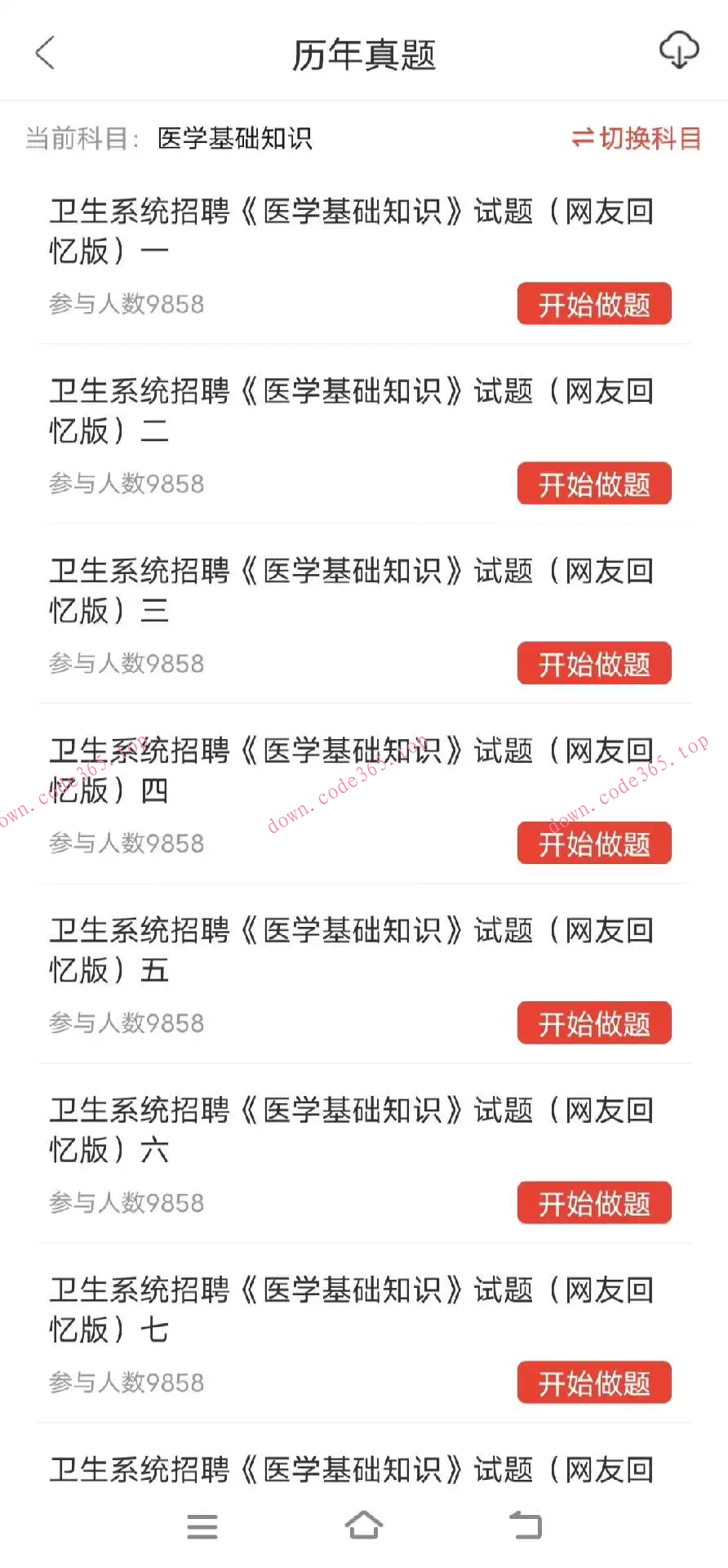Expand the current subject 医学基础知识 selector
728x1568 pixels.
point(235,139)
